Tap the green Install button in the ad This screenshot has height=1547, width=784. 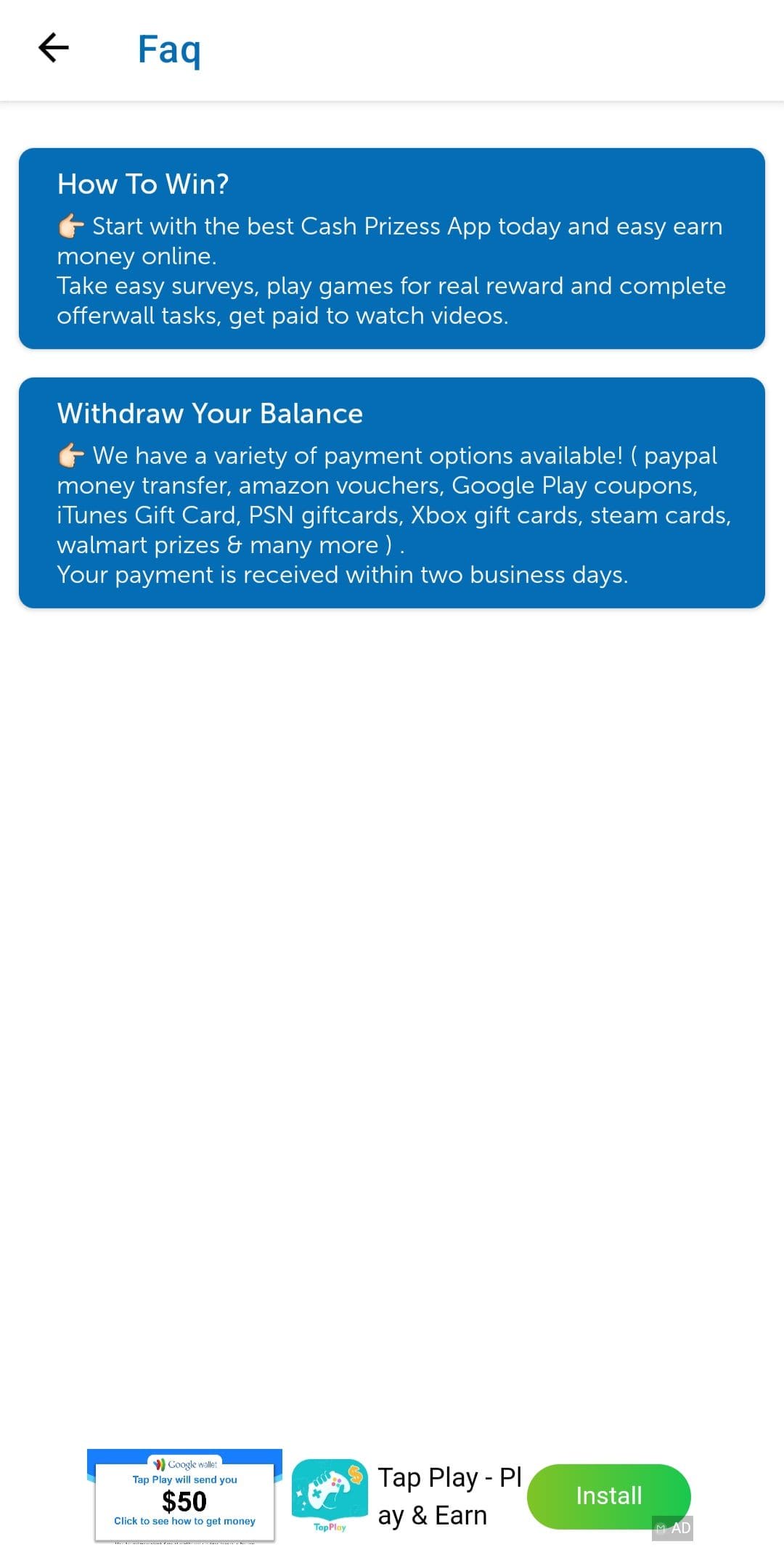coord(608,1496)
